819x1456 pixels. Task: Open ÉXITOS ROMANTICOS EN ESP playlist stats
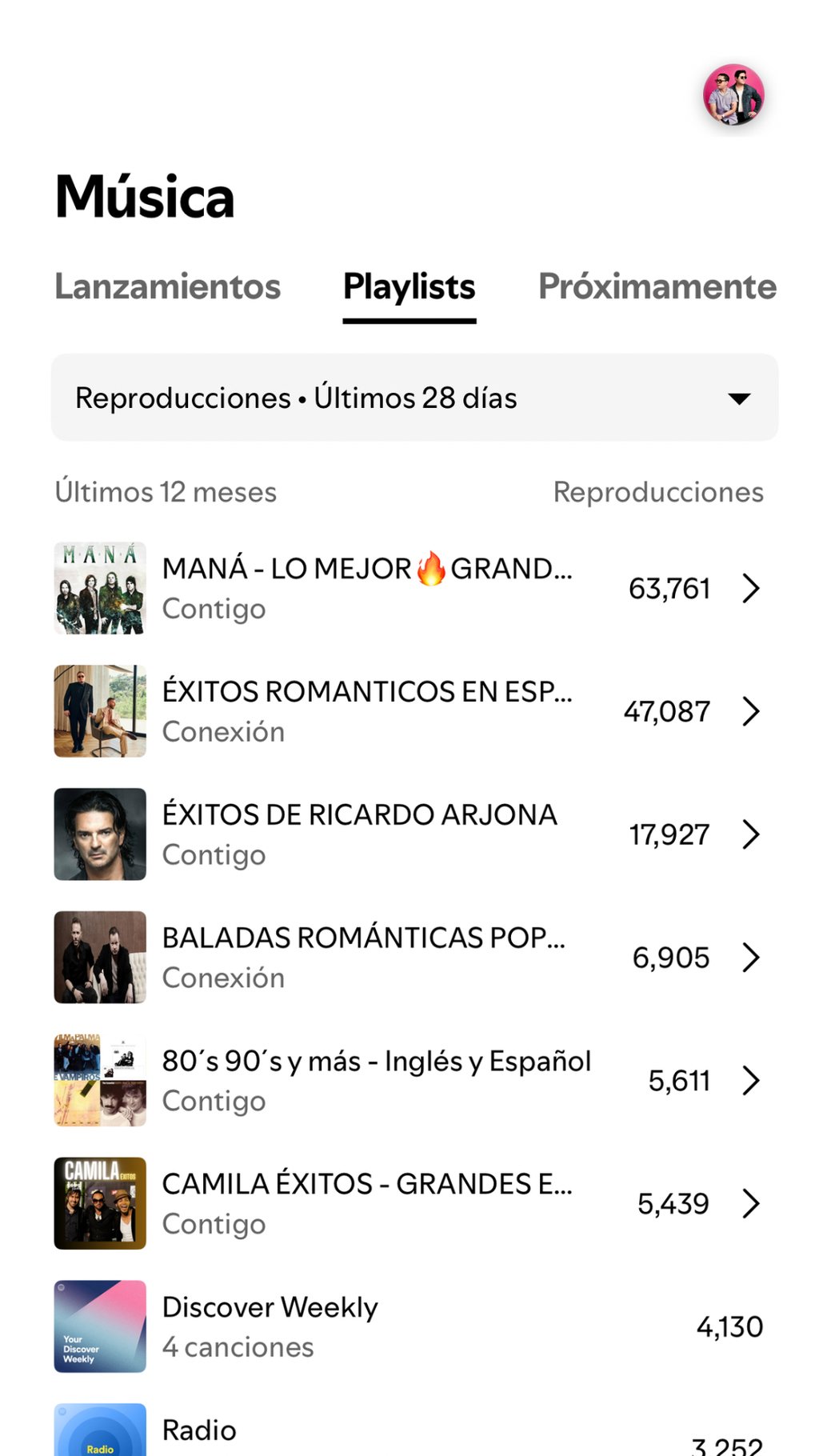[x=408, y=711]
